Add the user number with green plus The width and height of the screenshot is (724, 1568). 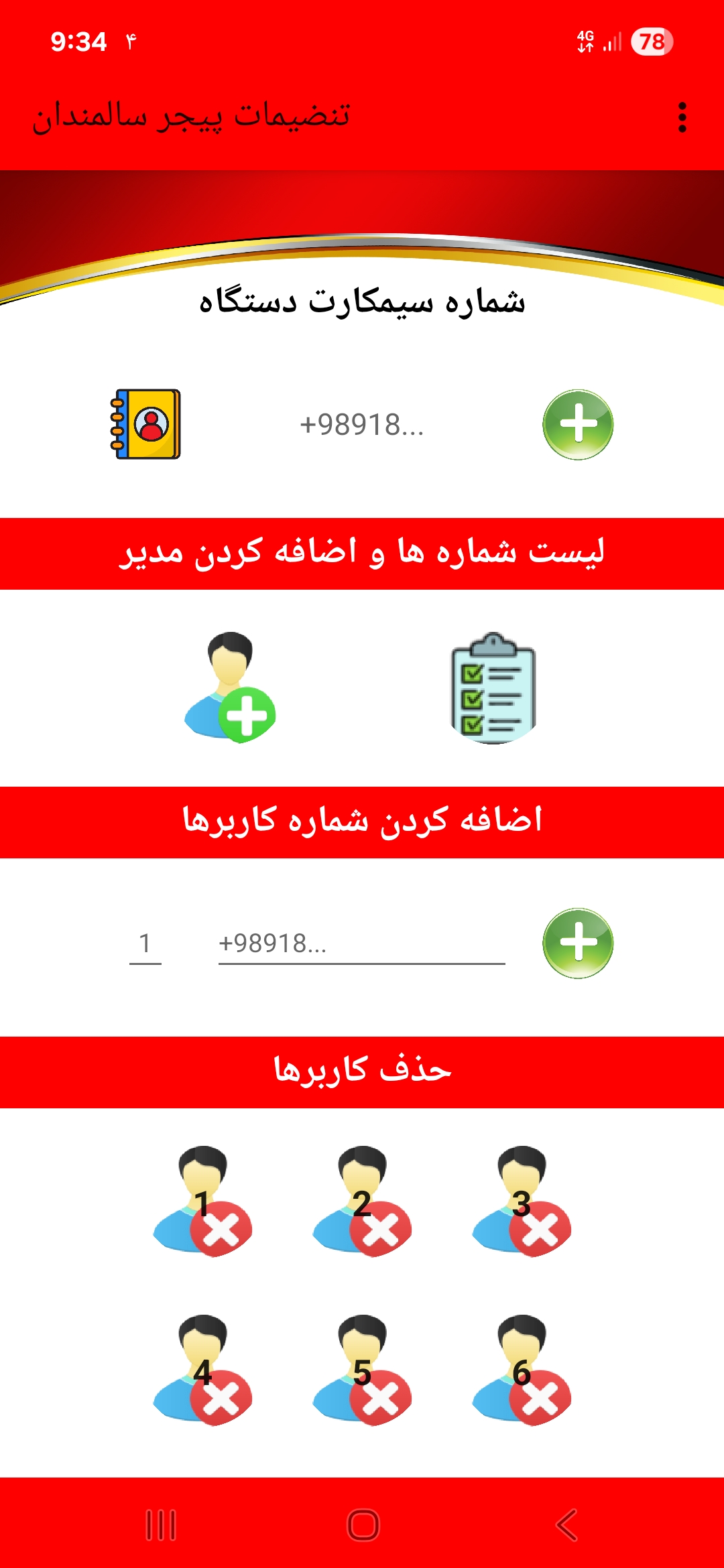point(577,943)
